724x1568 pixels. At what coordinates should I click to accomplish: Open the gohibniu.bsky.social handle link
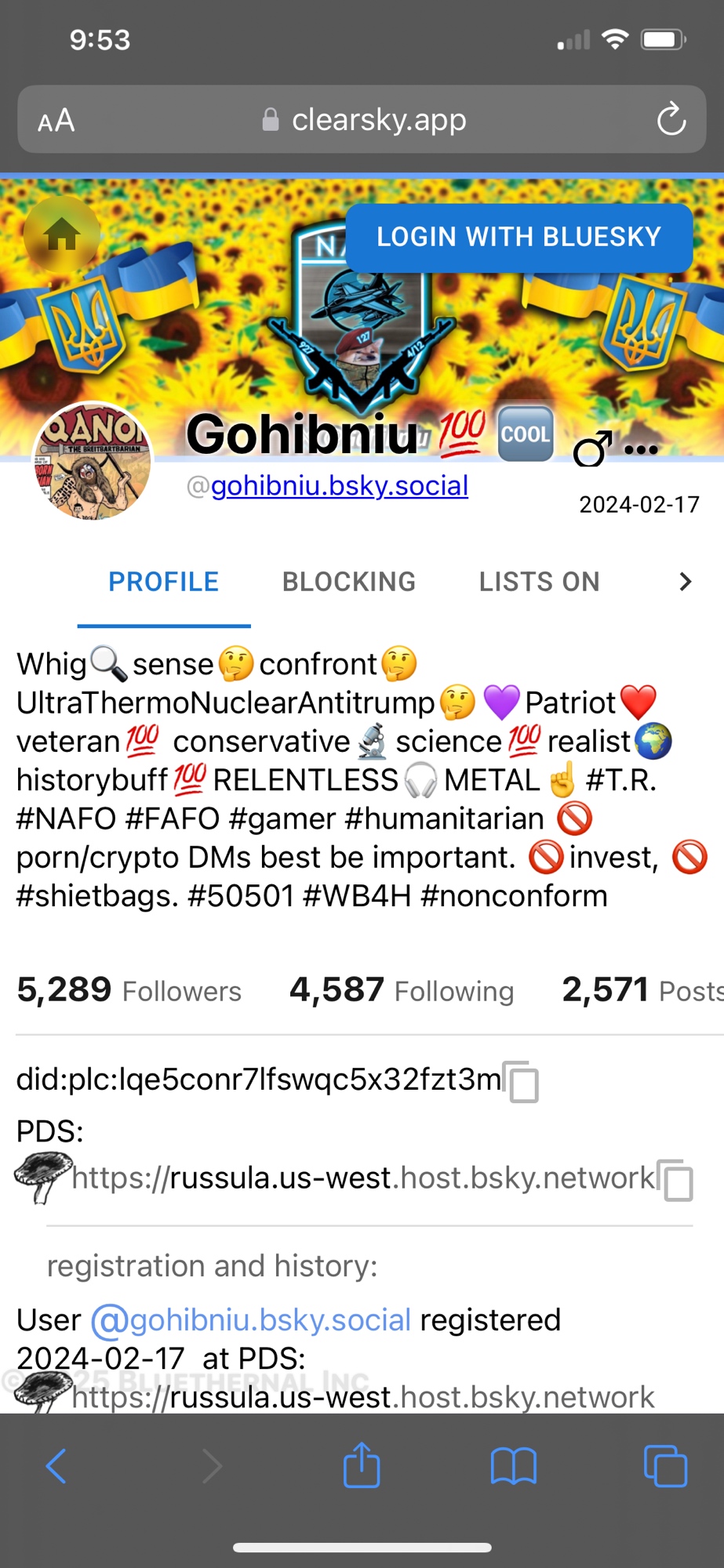(339, 486)
